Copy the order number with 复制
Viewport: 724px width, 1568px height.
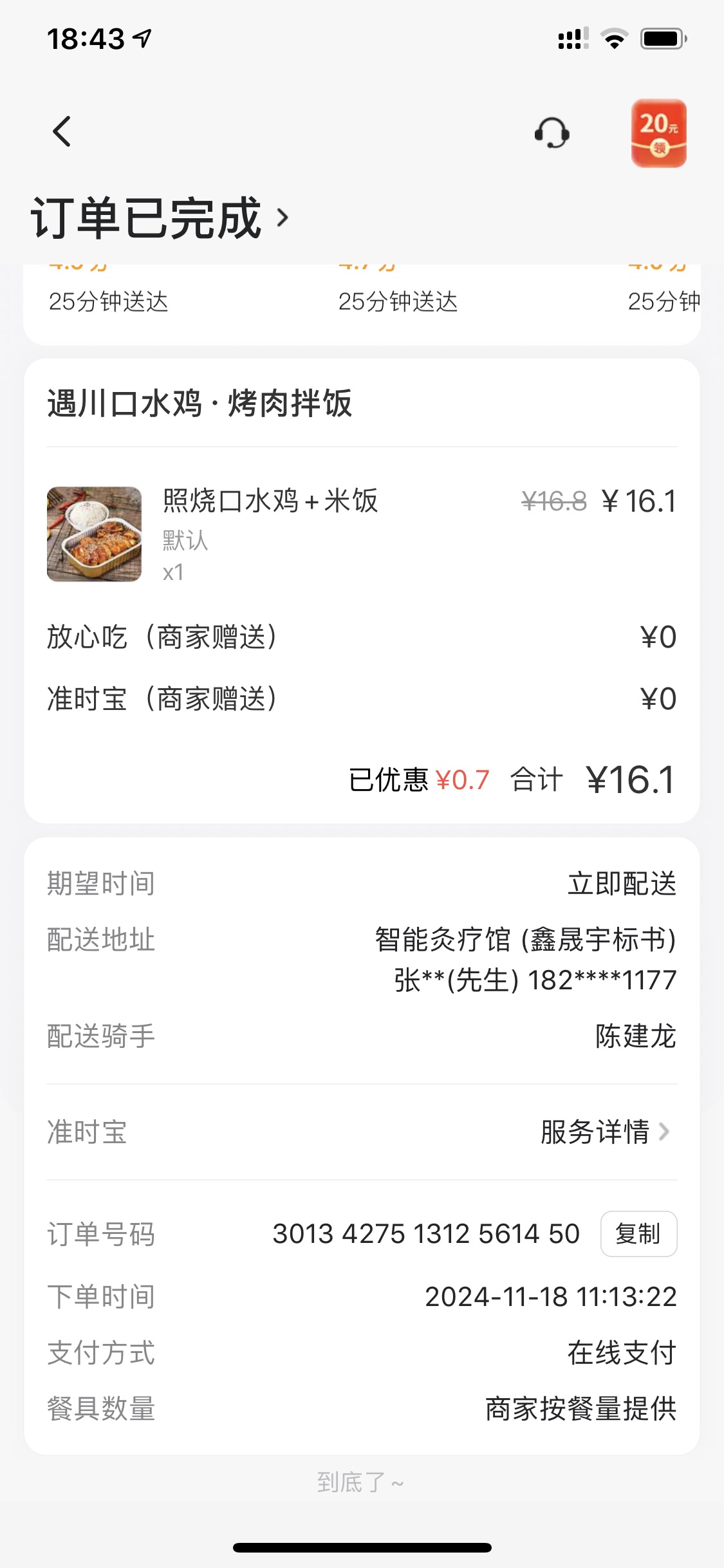click(638, 1234)
